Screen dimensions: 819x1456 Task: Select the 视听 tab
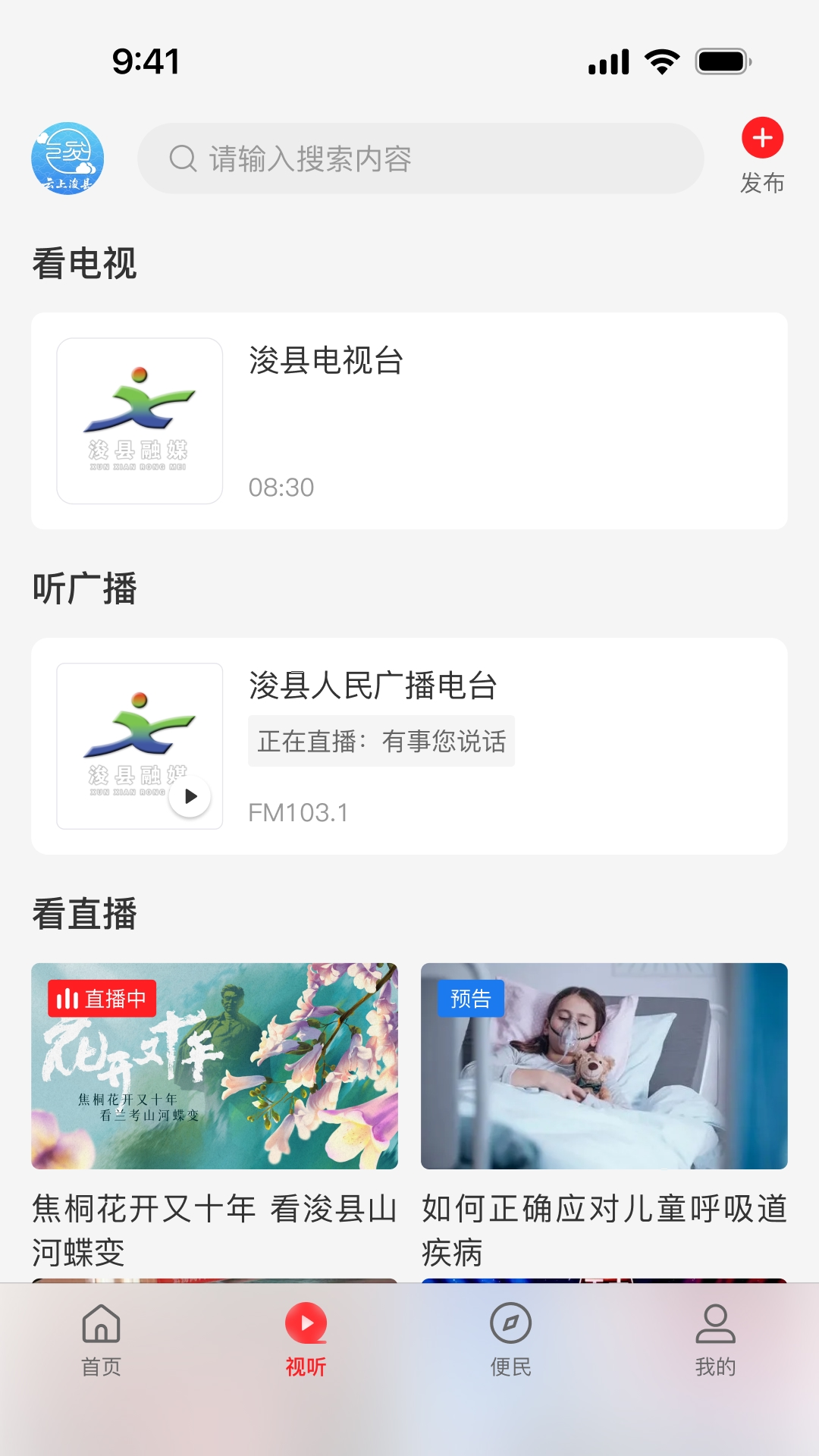point(306,1339)
